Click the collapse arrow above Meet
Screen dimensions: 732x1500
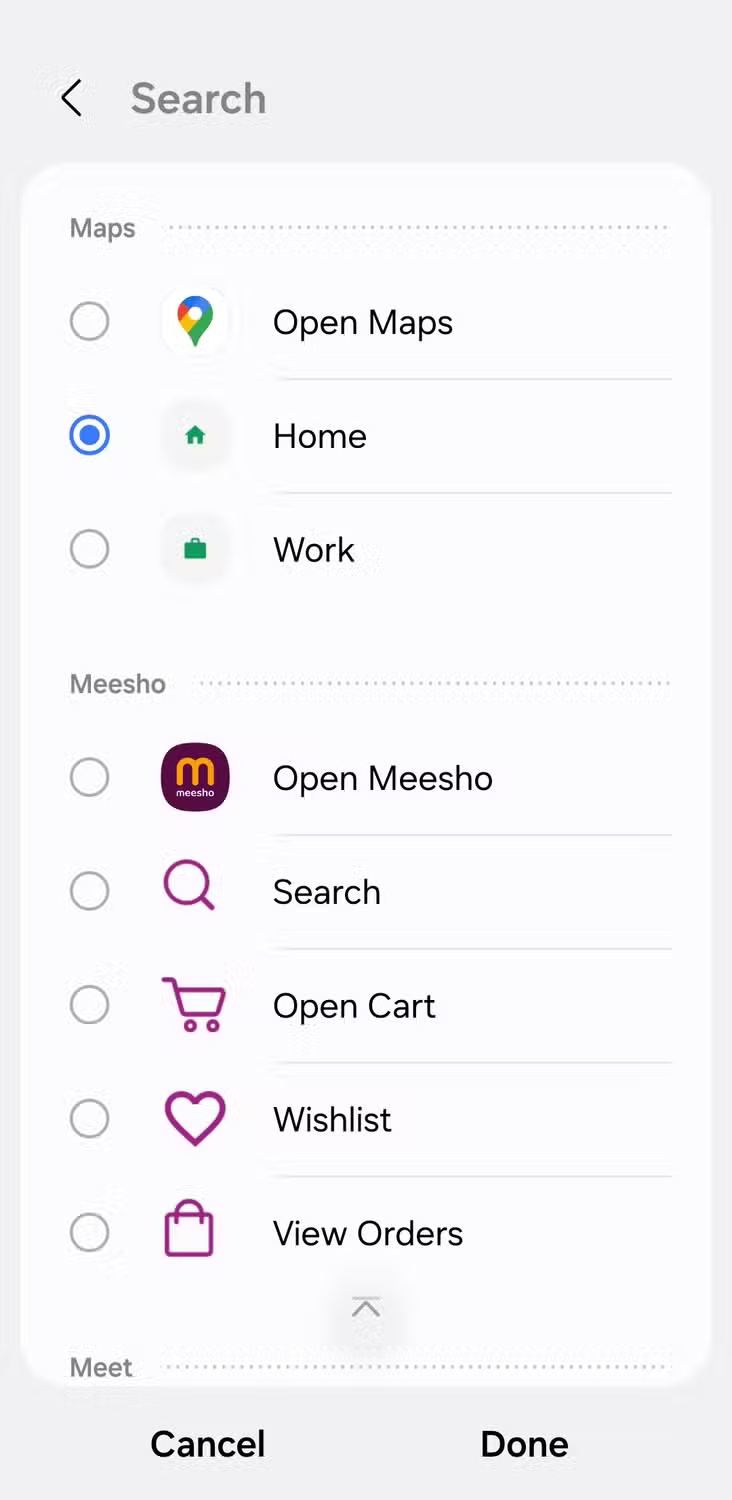point(366,1307)
